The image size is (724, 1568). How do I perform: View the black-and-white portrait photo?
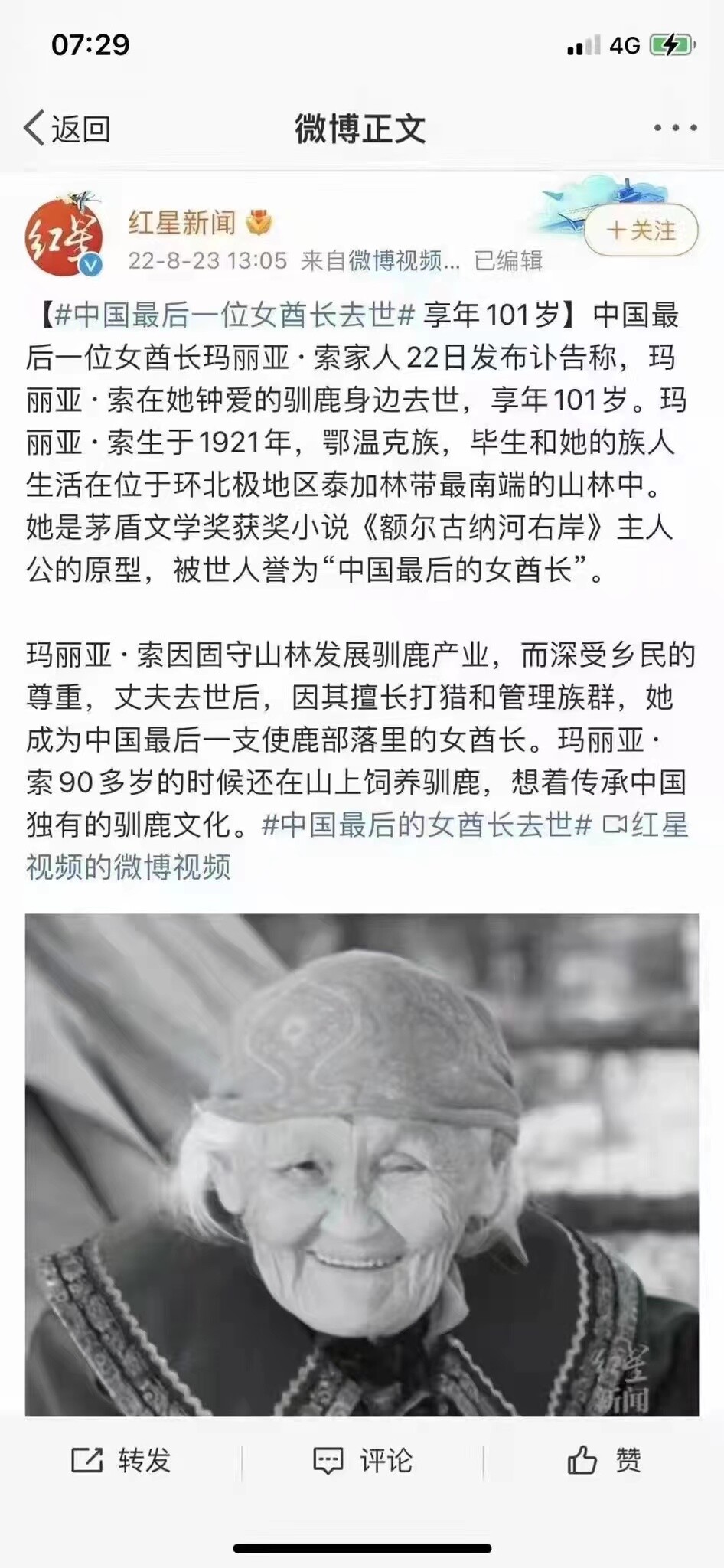pos(362,1165)
